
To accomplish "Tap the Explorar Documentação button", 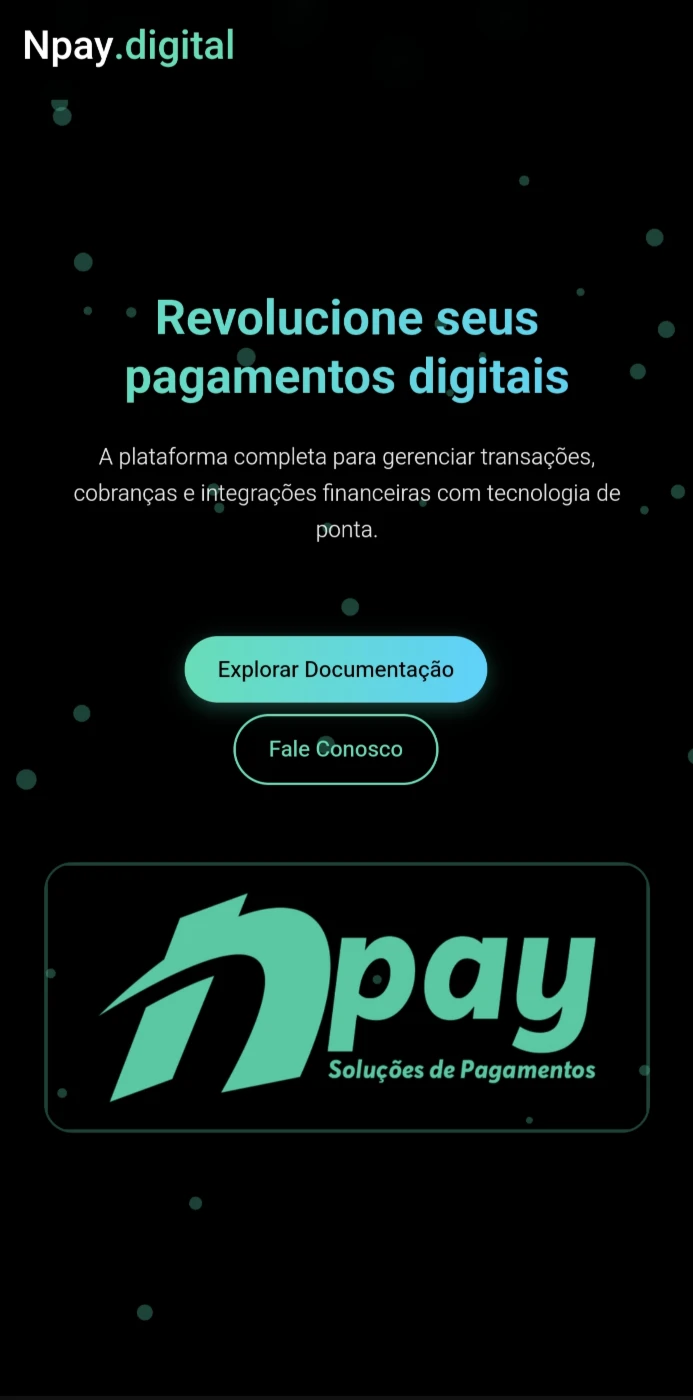I will [x=336, y=669].
